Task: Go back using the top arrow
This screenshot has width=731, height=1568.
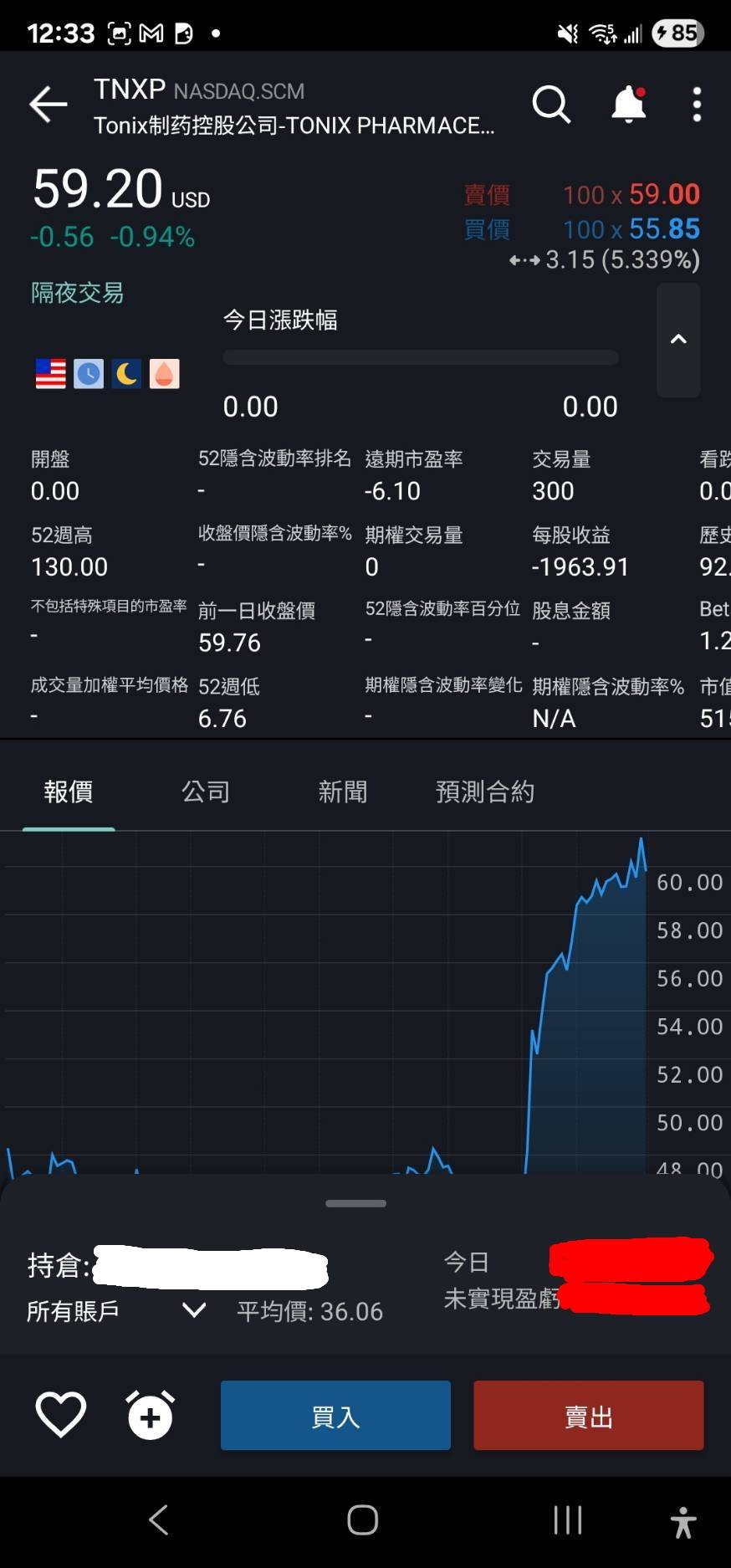Action: pyautogui.click(x=48, y=105)
